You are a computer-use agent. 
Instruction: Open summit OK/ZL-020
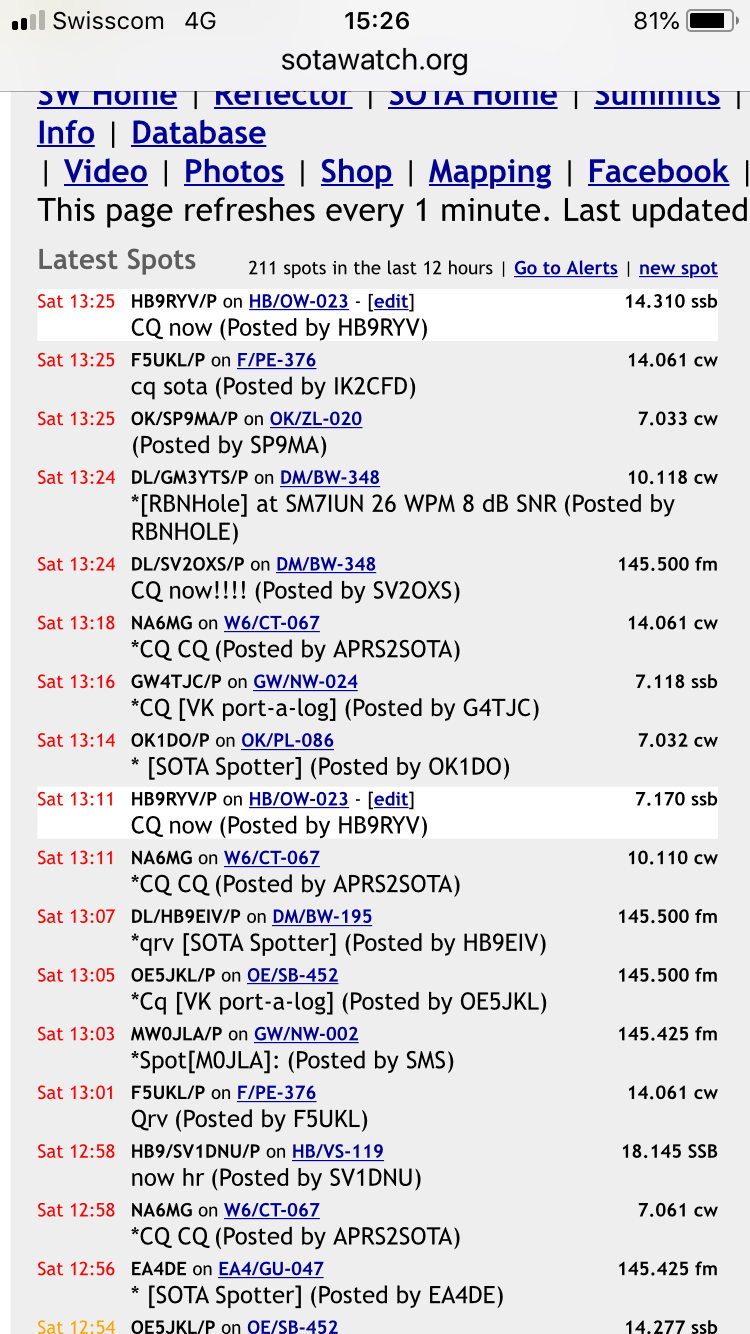(x=316, y=419)
